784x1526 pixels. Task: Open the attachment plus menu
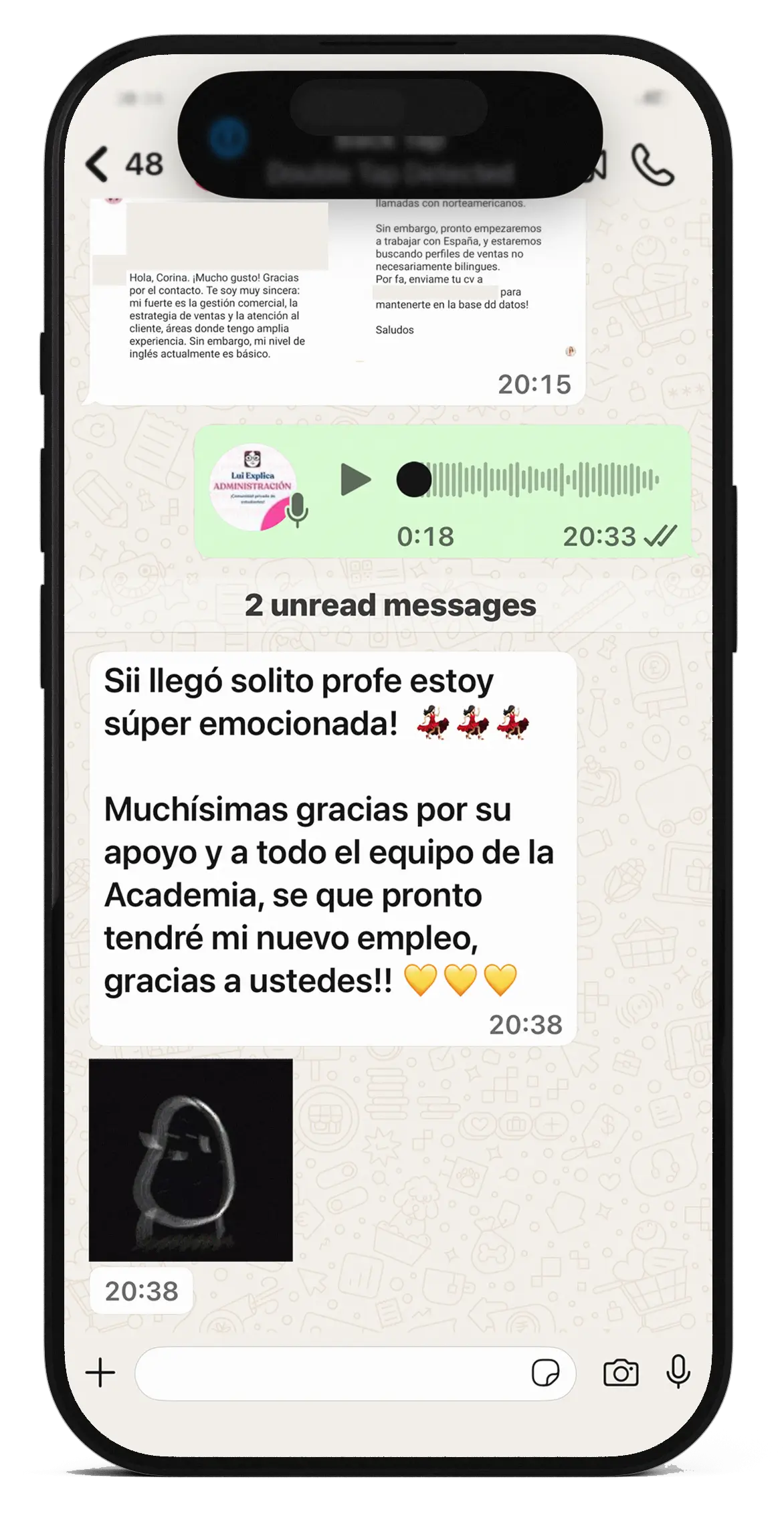100,1373
